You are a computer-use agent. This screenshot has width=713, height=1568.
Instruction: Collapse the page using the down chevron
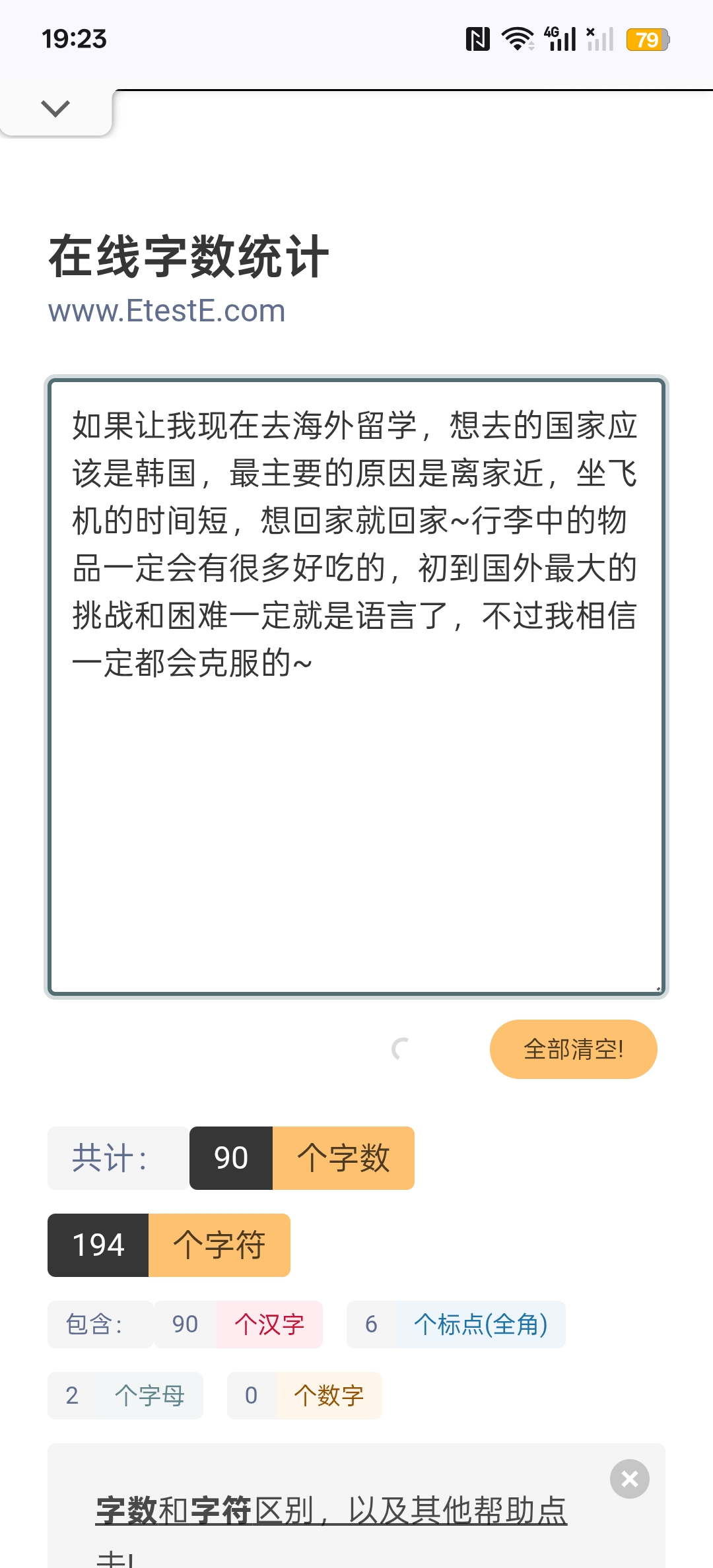(55, 108)
